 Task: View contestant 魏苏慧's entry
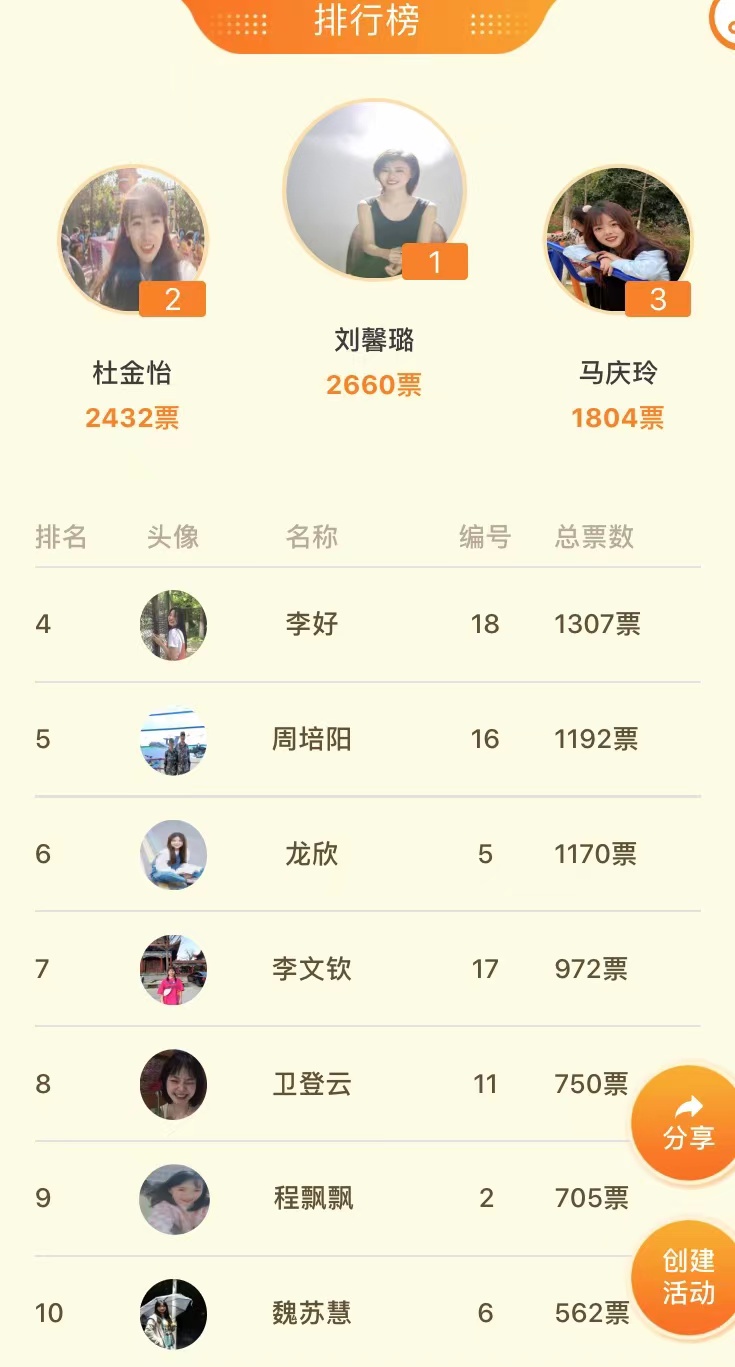(312, 1313)
